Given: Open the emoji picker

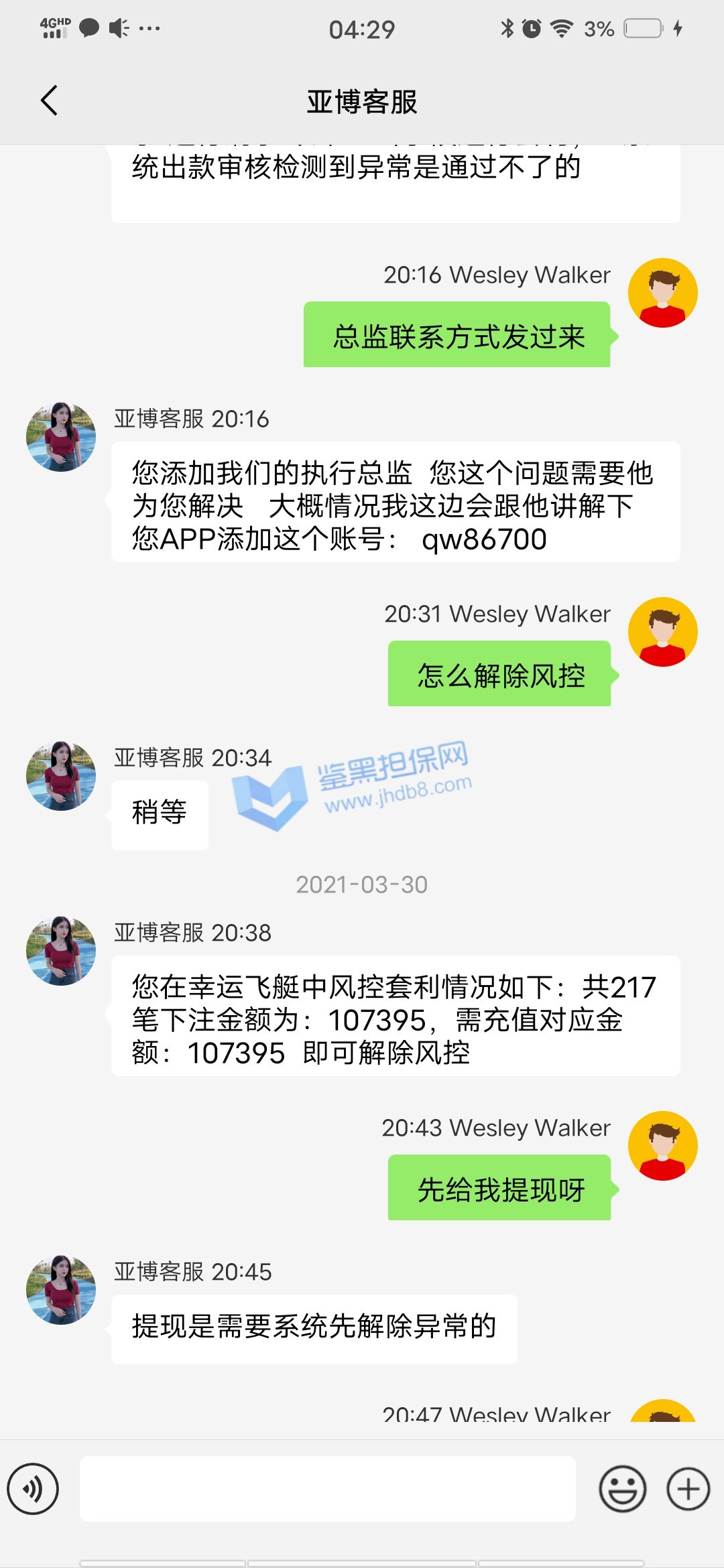Looking at the screenshot, I should point(622,1489).
